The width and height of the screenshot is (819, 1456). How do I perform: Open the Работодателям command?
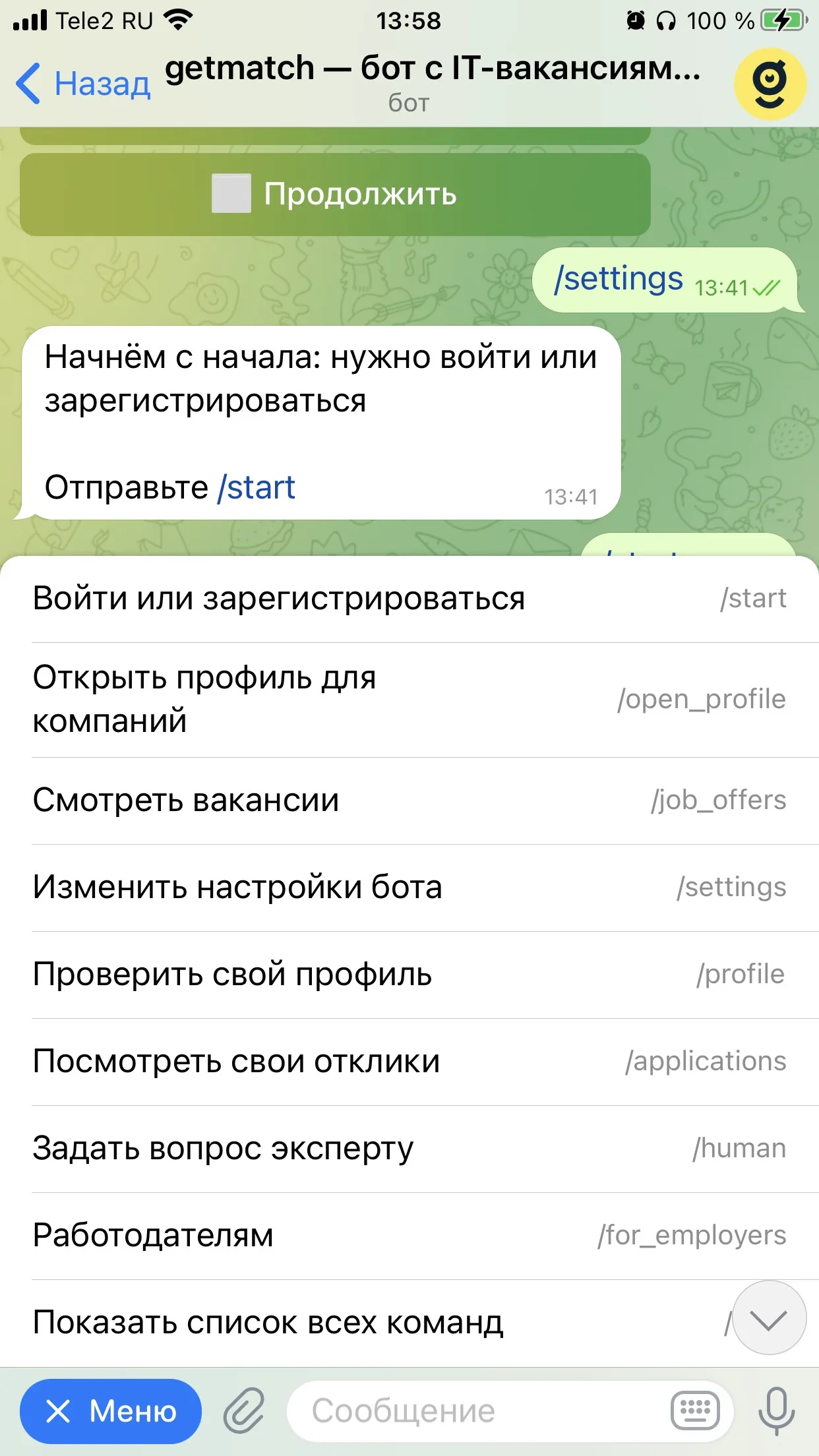pos(409,1236)
